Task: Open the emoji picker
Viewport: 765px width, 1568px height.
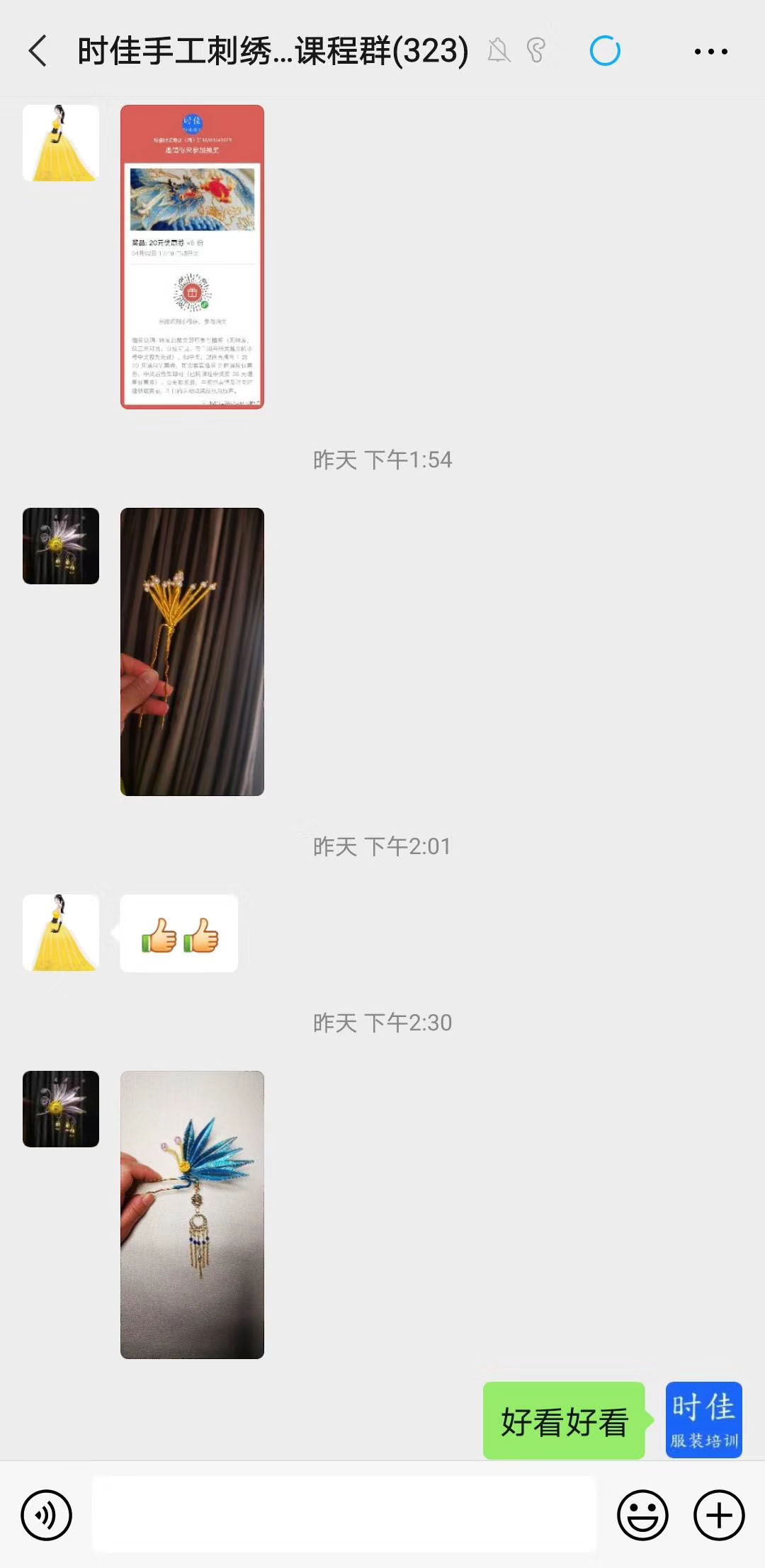Action: pyautogui.click(x=642, y=1516)
